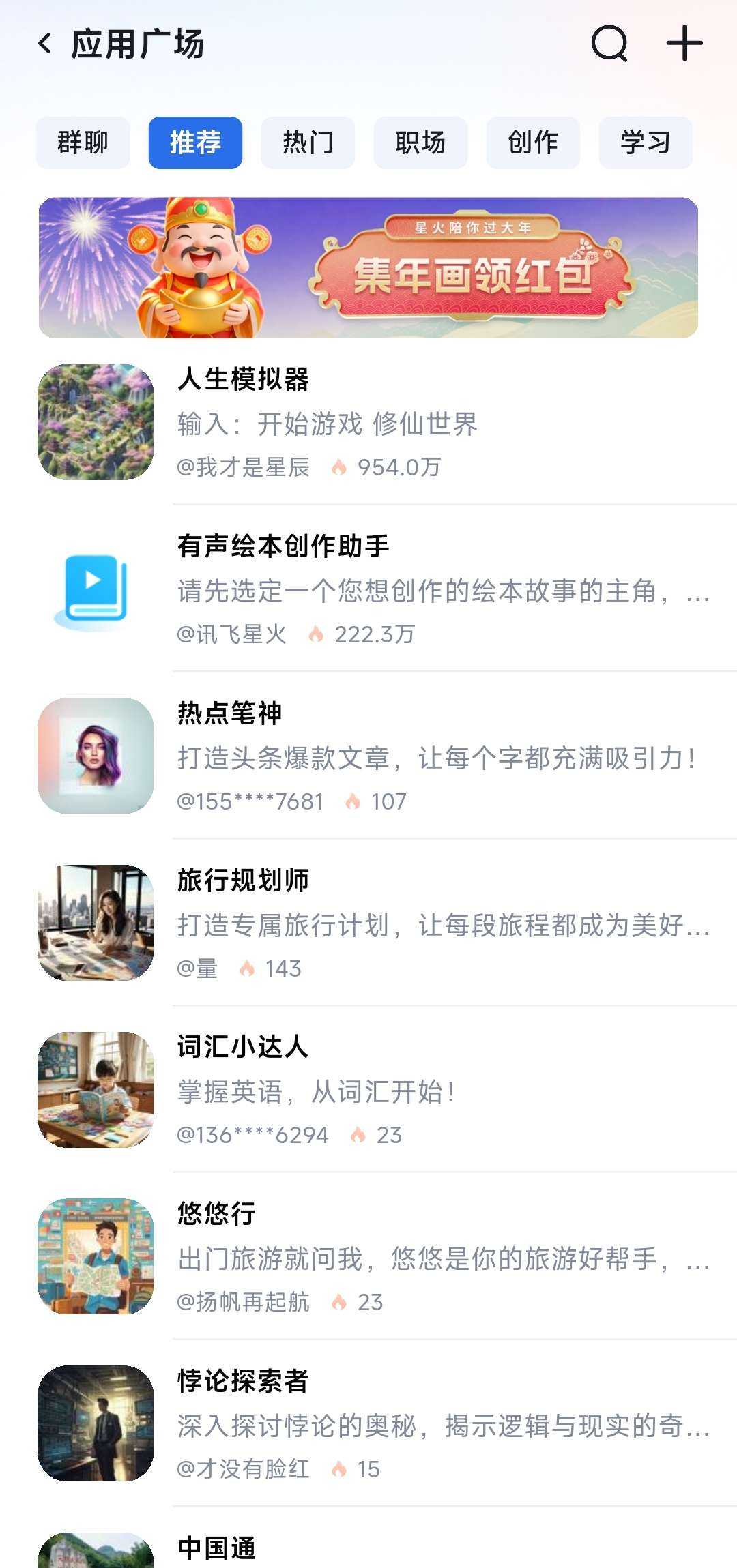Go back from 应用广场
The image size is (737, 1568).
pos(45,44)
